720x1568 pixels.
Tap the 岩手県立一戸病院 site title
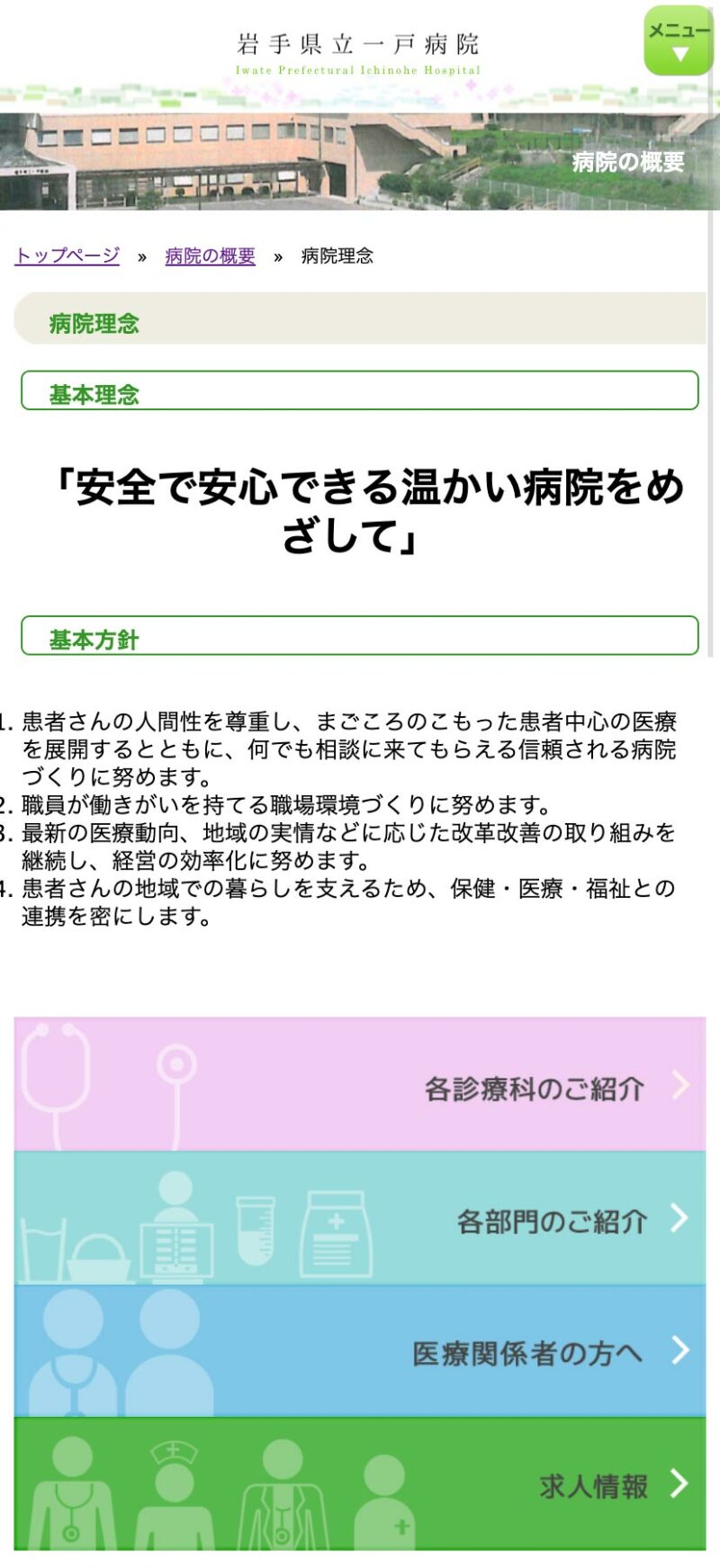click(358, 53)
